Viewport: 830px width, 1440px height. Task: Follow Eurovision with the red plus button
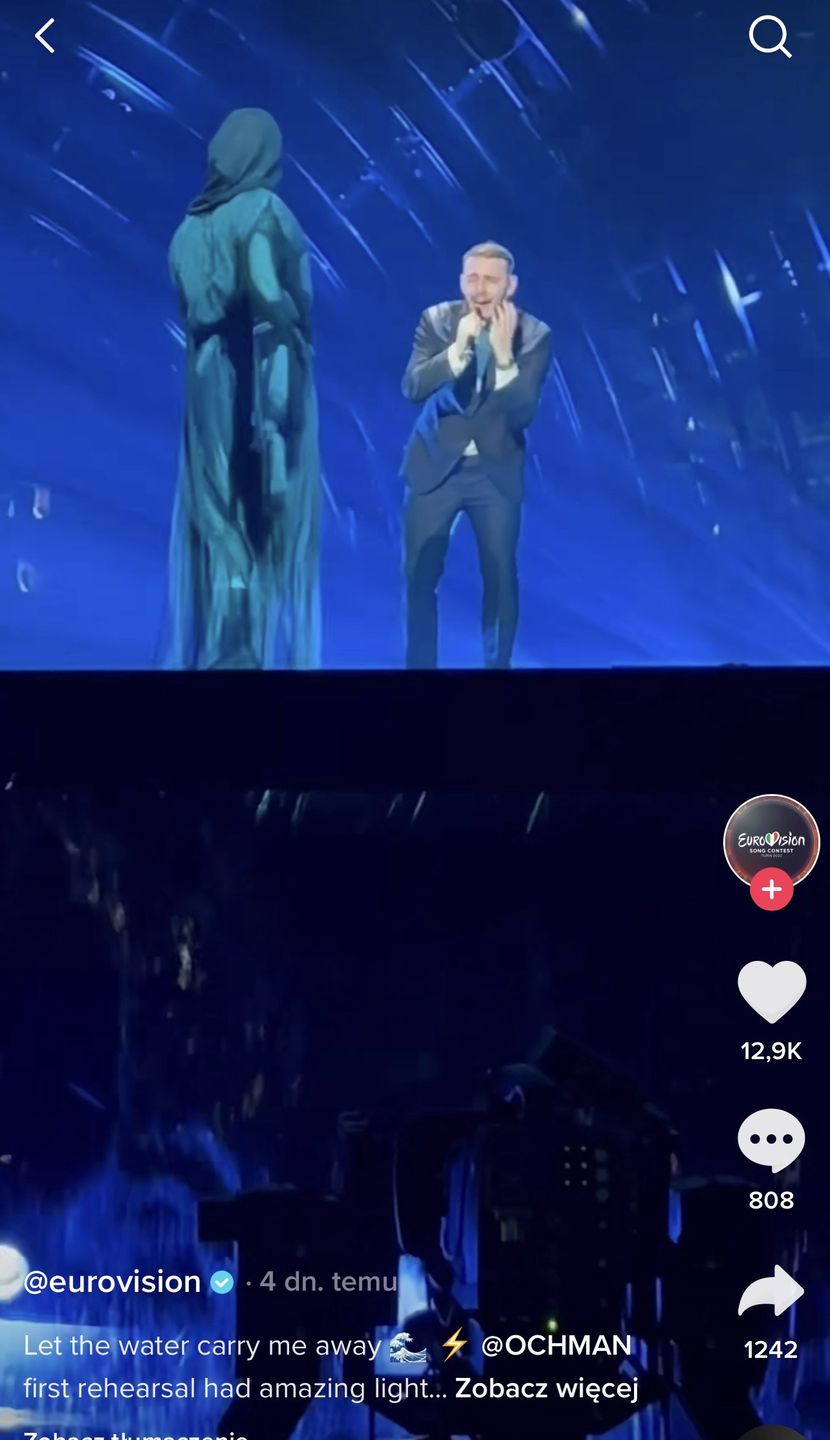tap(771, 889)
